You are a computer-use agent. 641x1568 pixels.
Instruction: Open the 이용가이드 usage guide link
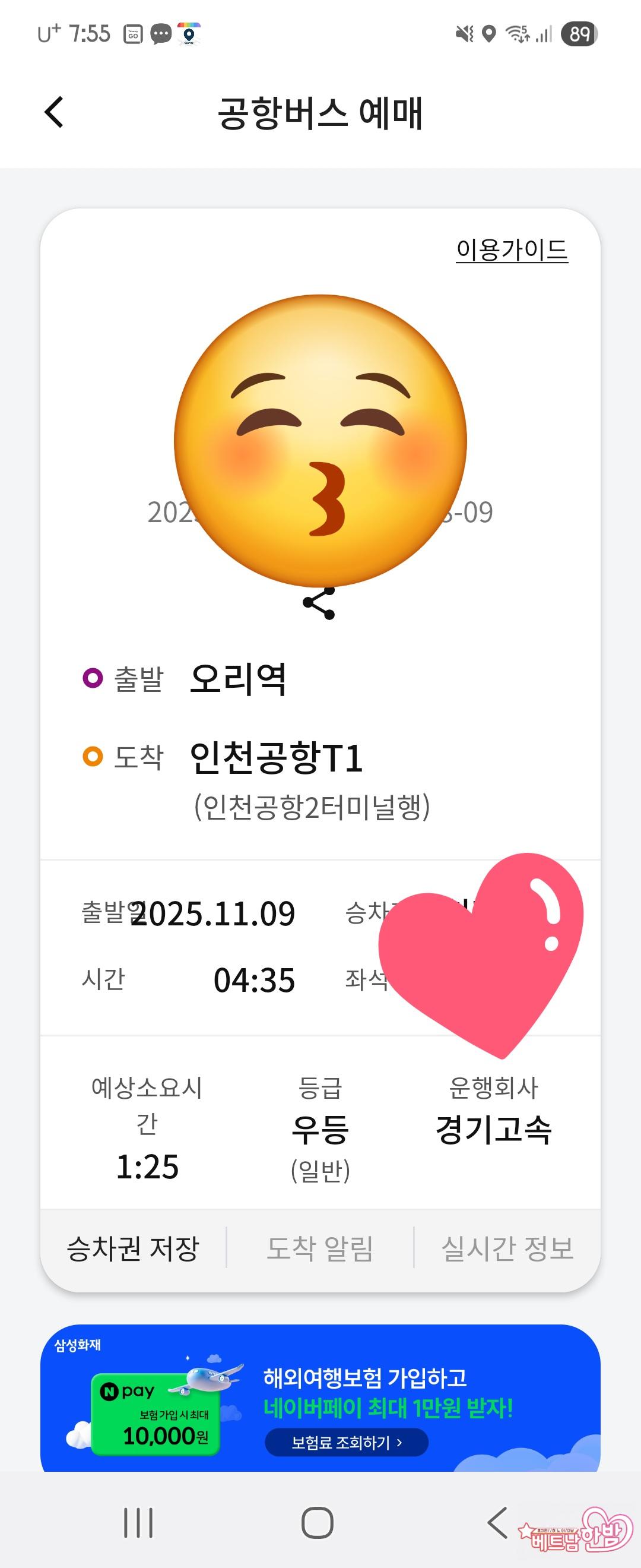click(x=512, y=249)
